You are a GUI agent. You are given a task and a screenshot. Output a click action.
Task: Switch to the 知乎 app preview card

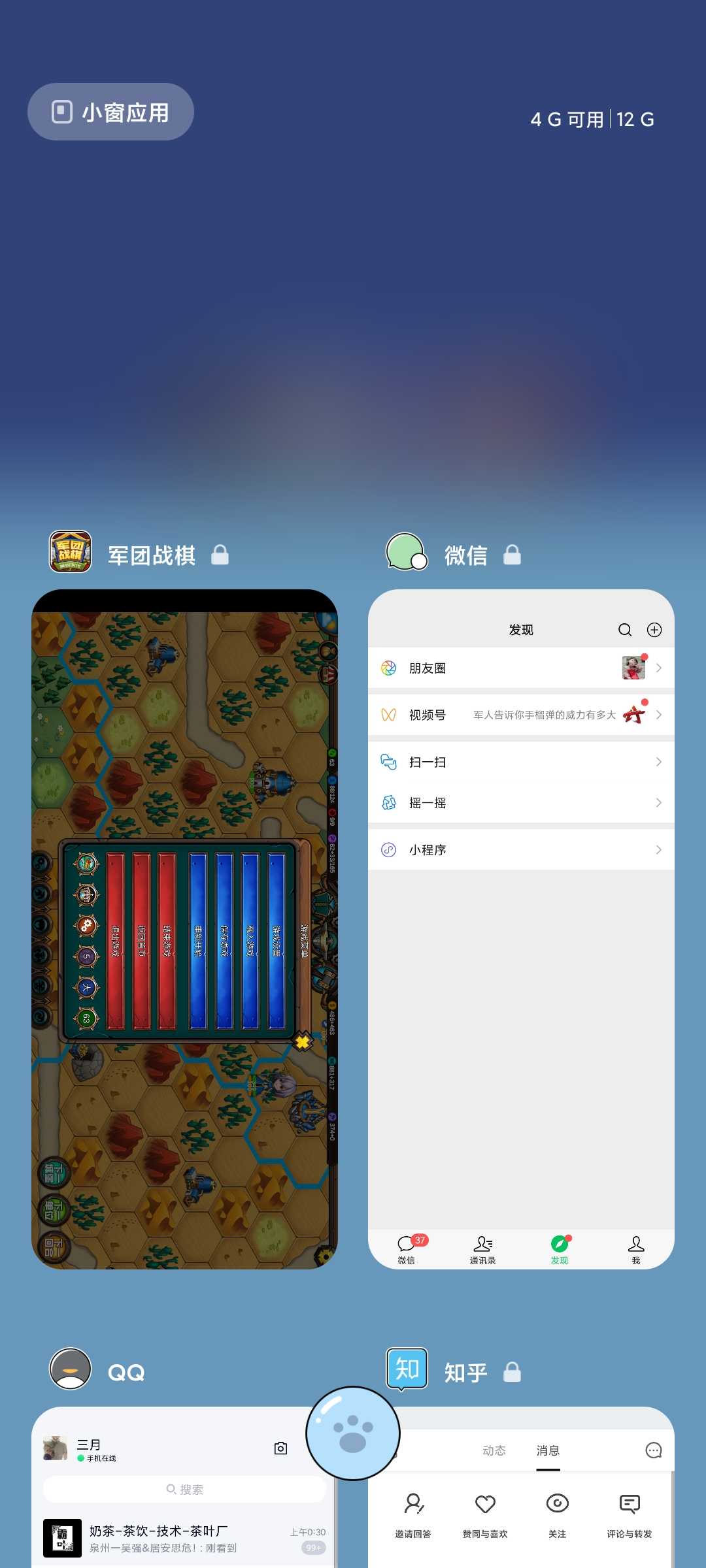(x=521, y=1487)
